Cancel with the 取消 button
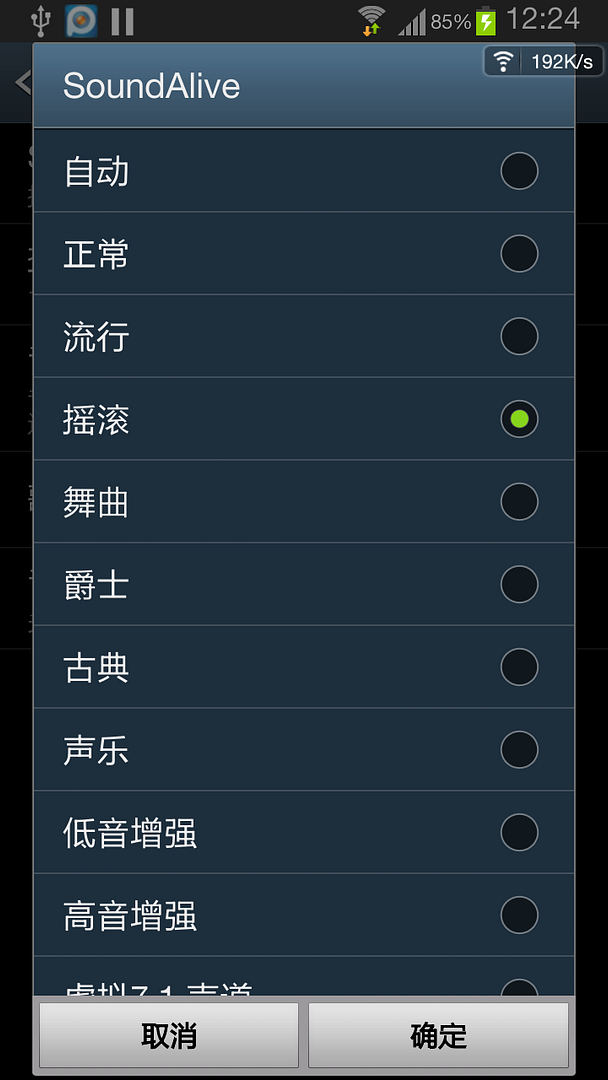608x1080 pixels. coord(169,1035)
